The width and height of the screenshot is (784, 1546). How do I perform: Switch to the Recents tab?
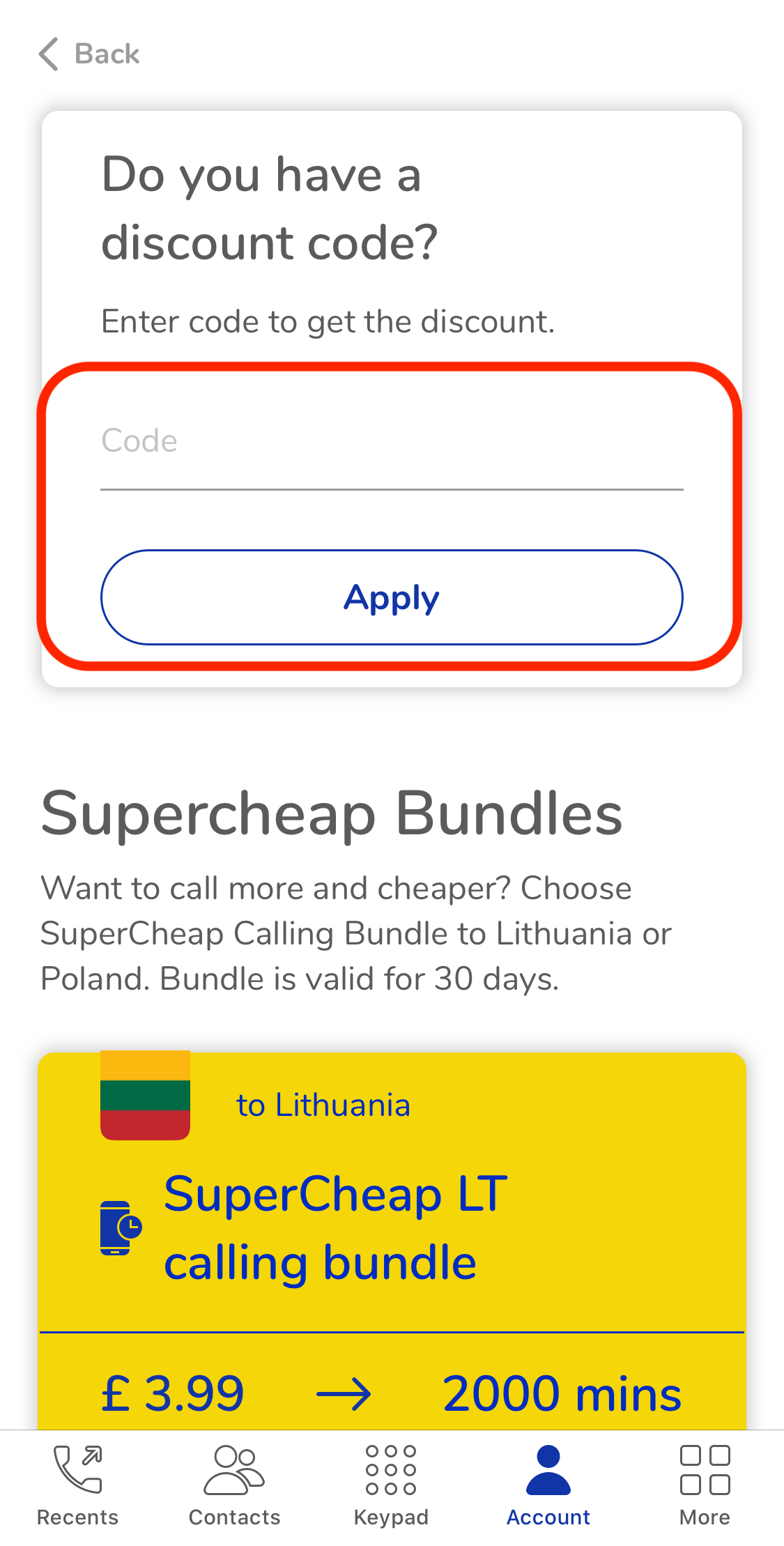(x=77, y=1485)
